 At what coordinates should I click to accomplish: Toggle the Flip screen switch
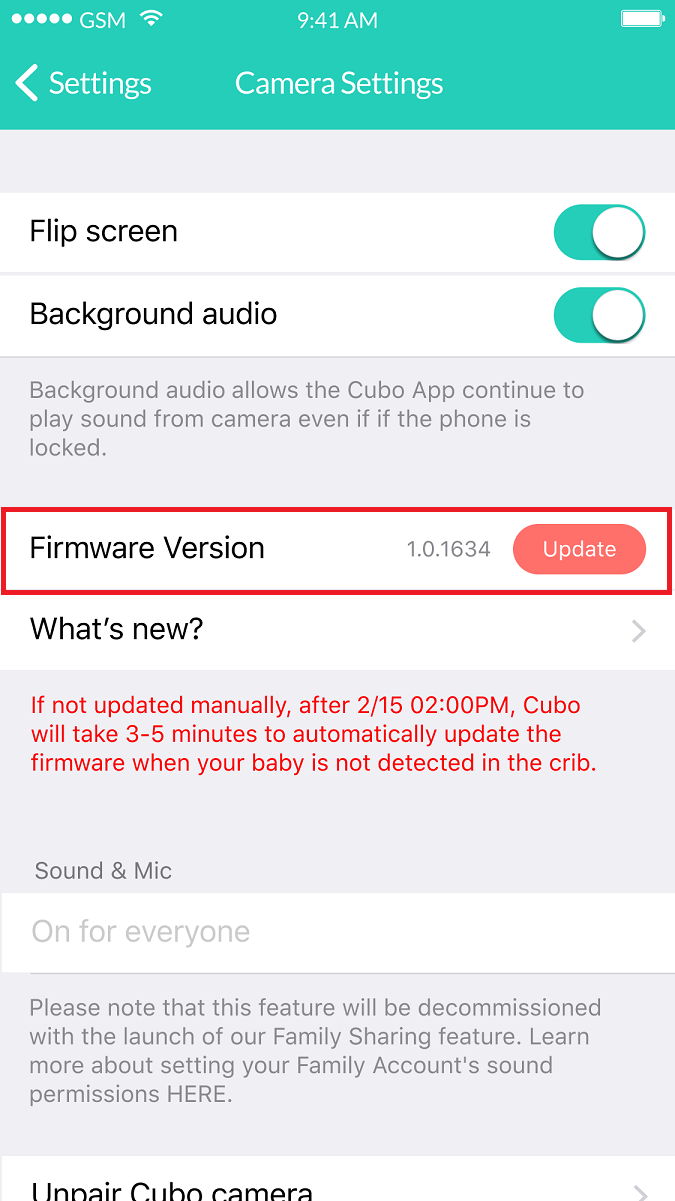(599, 232)
